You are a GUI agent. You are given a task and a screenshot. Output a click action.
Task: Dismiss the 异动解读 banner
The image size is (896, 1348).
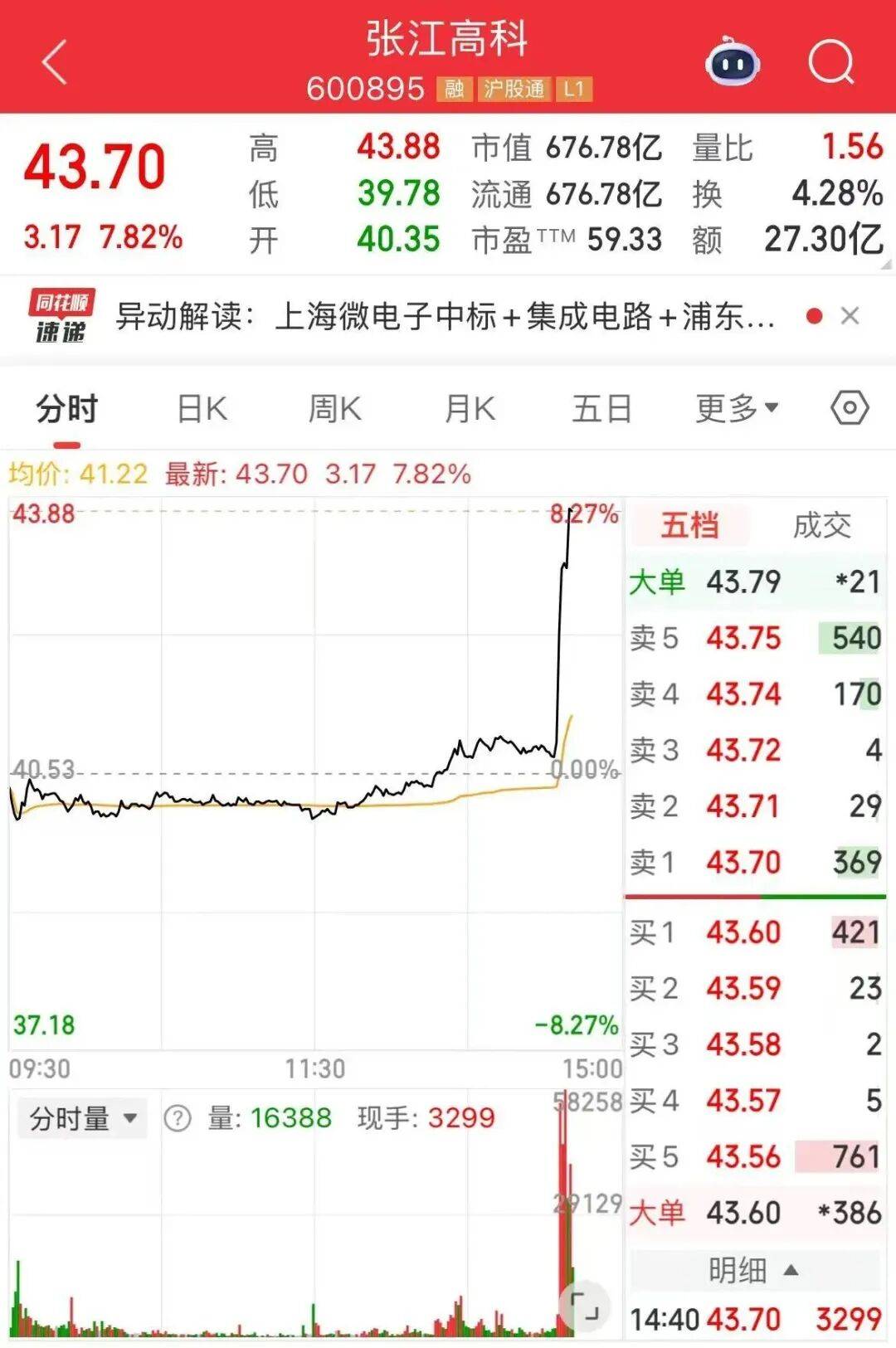(x=850, y=316)
